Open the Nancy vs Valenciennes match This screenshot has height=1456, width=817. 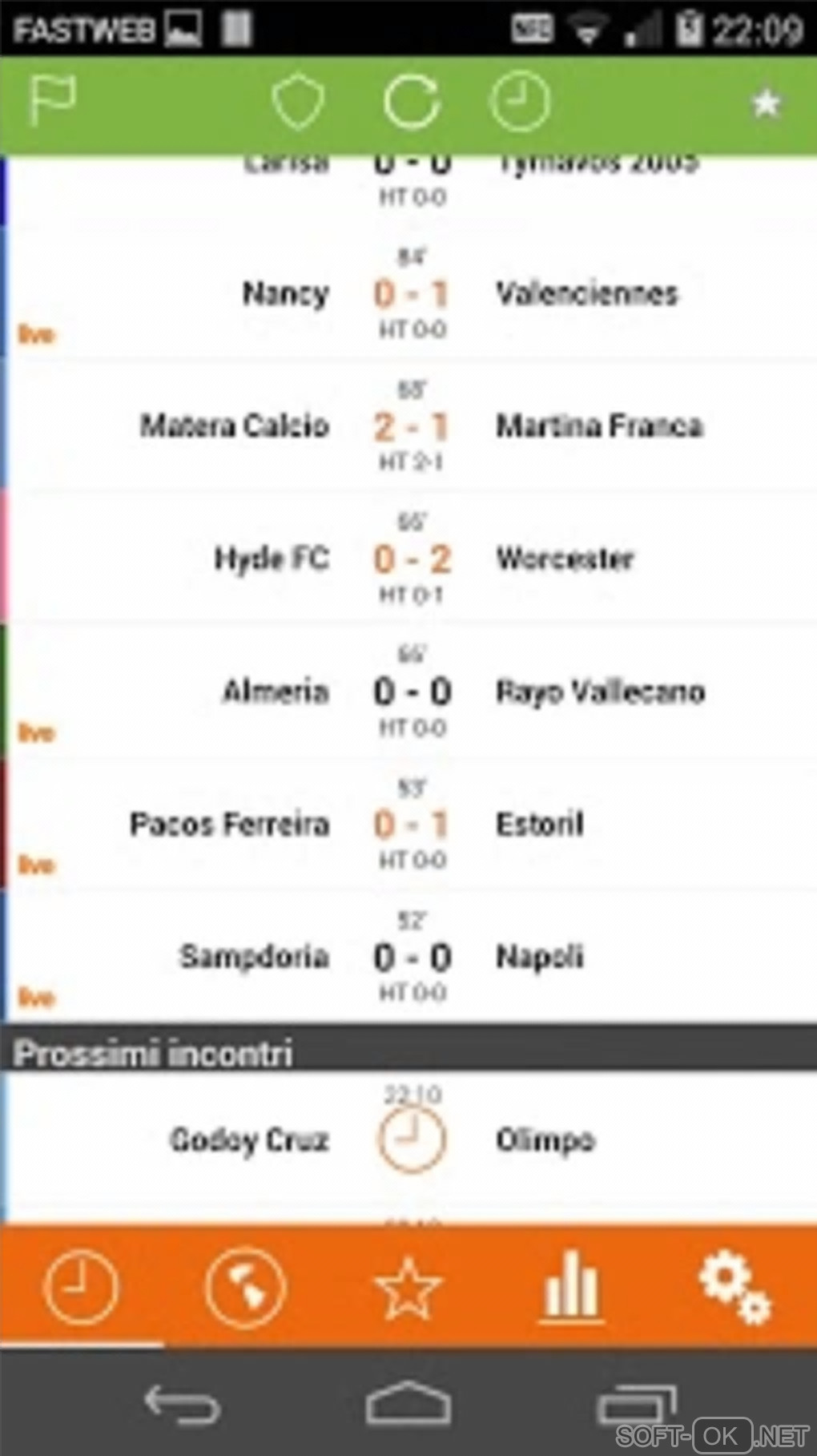(x=411, y=294)
